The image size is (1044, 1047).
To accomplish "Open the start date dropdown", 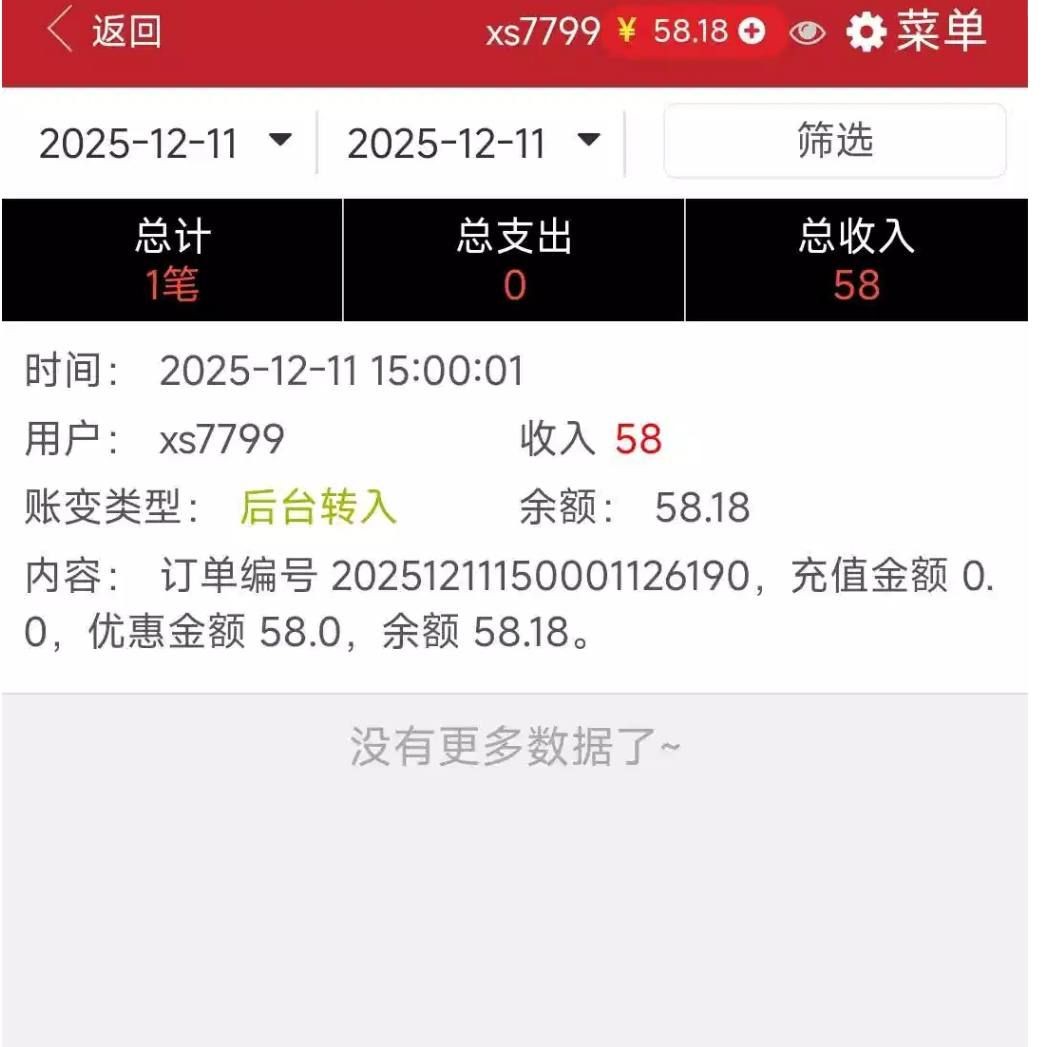I will [165, 144].
